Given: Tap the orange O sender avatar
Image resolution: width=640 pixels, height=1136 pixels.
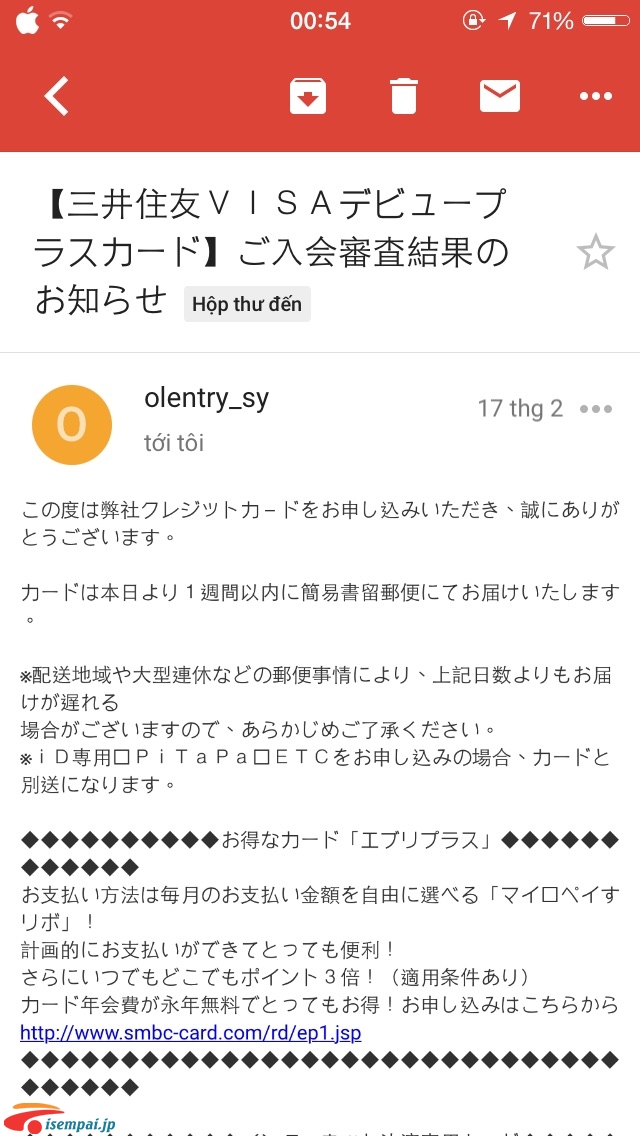Looking at the screenshot, I should 72,425.
